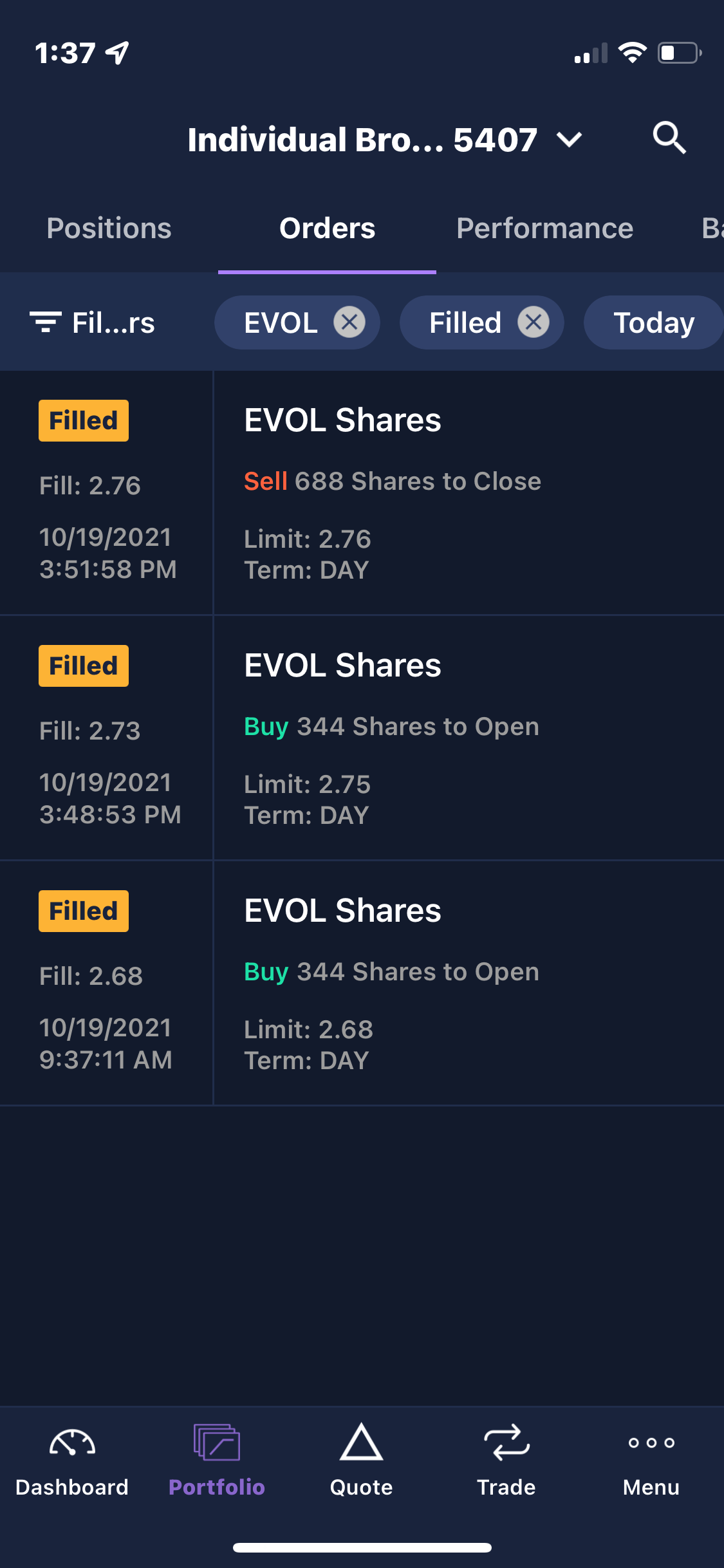Open the search magnifier icon
The image size is (724, 1568).
669,138
